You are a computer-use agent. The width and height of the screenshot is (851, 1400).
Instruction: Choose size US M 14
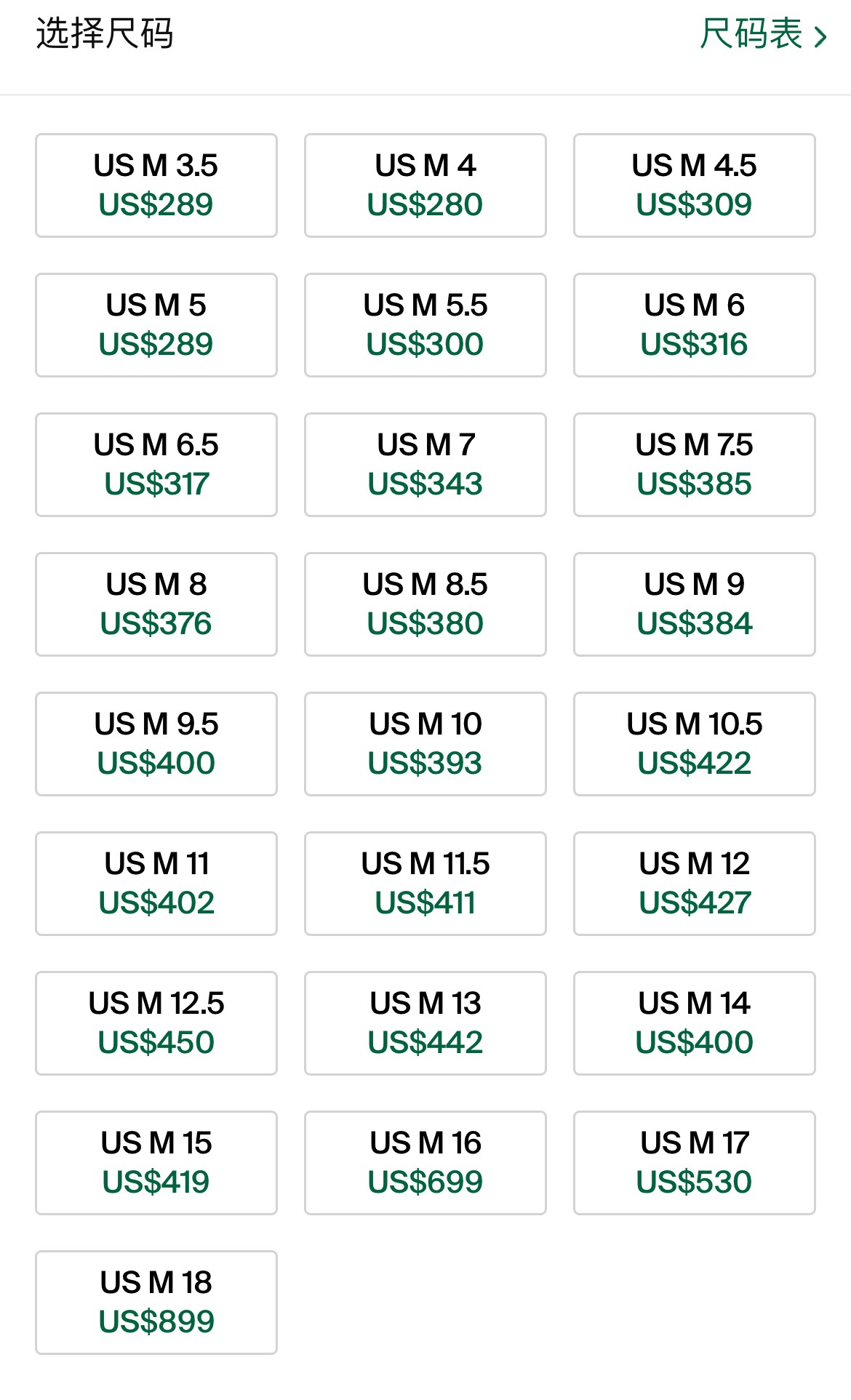(x=695, y=1023)
